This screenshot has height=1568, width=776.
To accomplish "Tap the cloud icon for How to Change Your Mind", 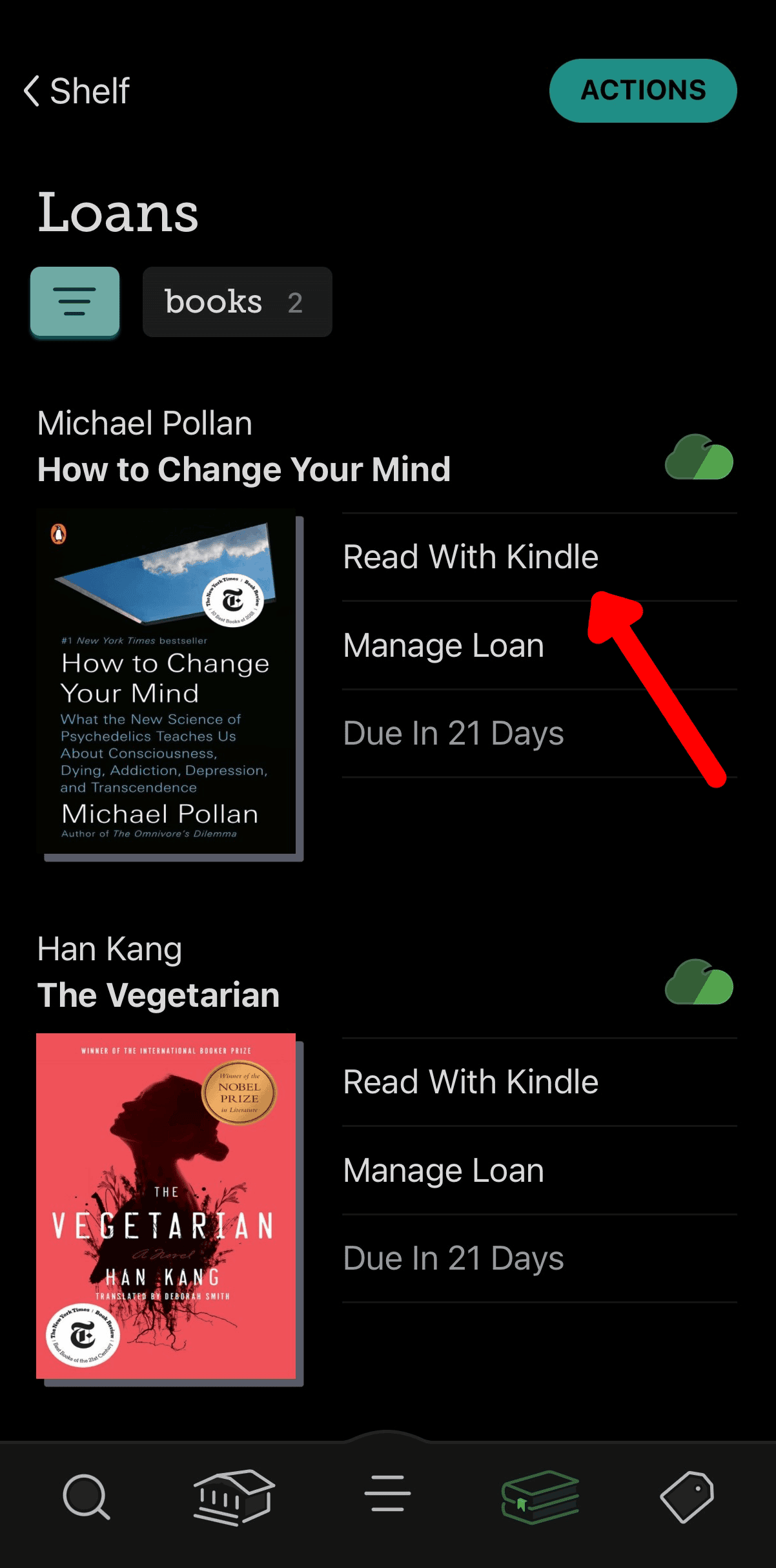I will 699,458.
